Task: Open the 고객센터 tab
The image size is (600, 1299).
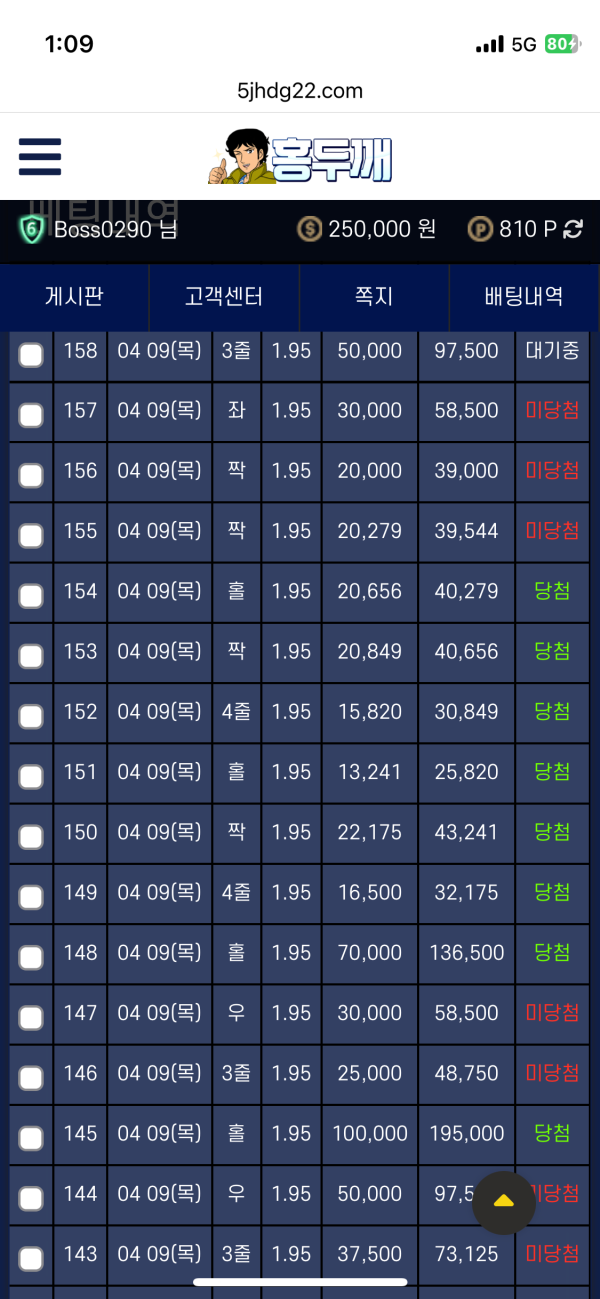Action: pyautogui.click(x=224, y=296)
